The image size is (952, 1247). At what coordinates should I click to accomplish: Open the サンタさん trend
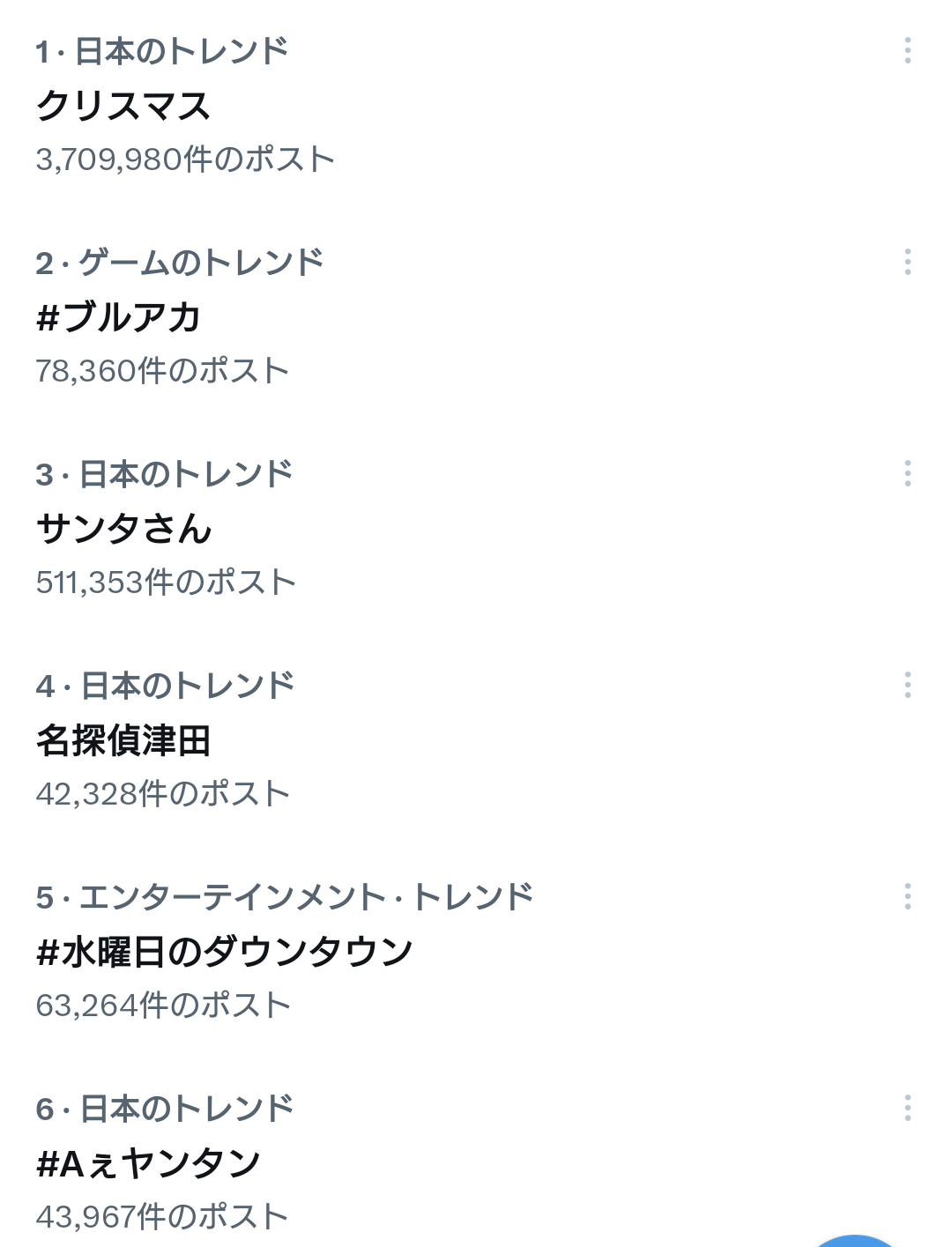(x=124, y=529)
